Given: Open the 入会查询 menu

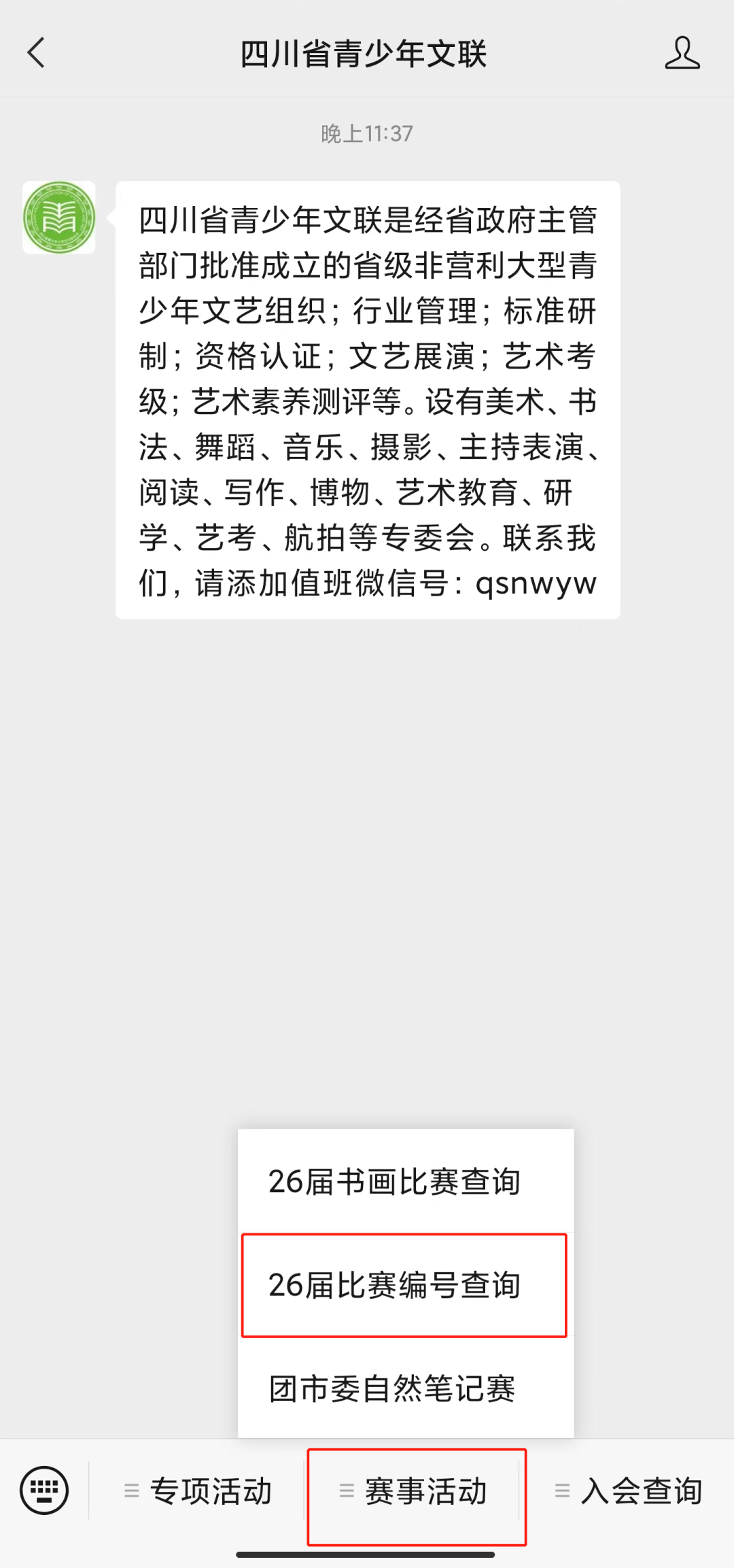Looking at the screenshot, I should coord(627,1490).
